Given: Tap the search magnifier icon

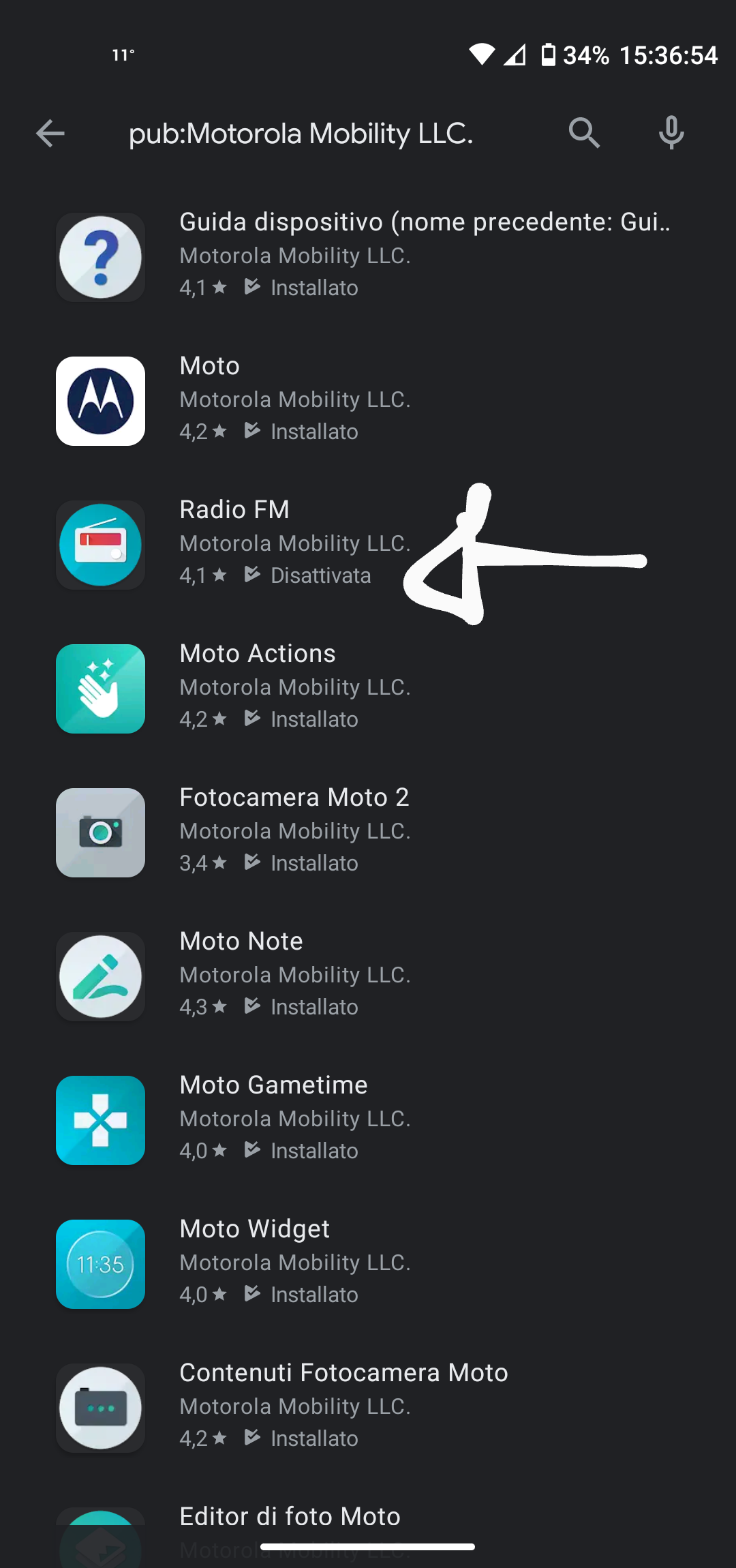Looking at the screenshot, I should click(x=584, y=133).
